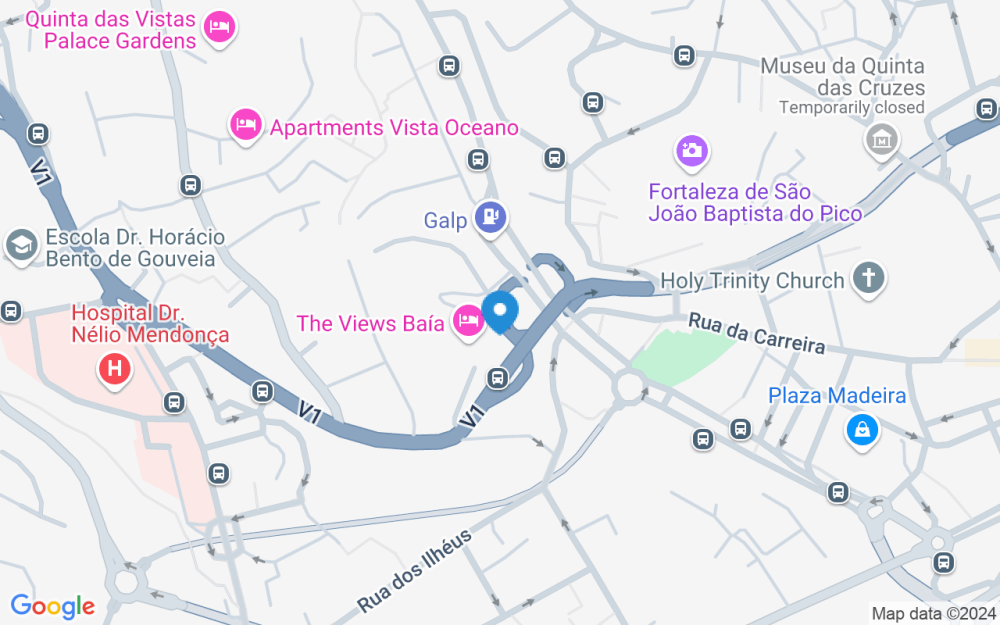Select the Galp gas station marker
This screenshot has width=1000, height=625.
click(x=491, y=217)
